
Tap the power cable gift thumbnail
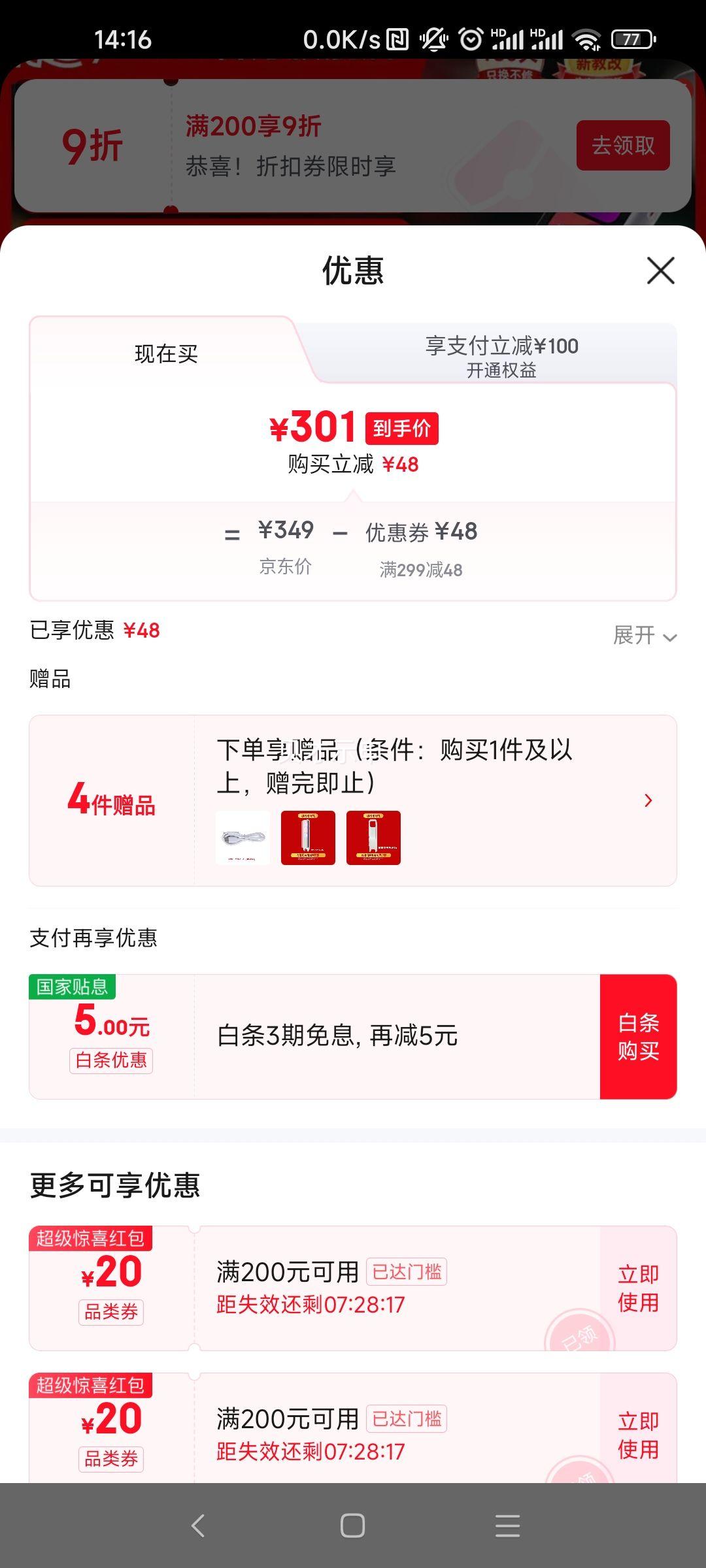[x=244, y=838]
